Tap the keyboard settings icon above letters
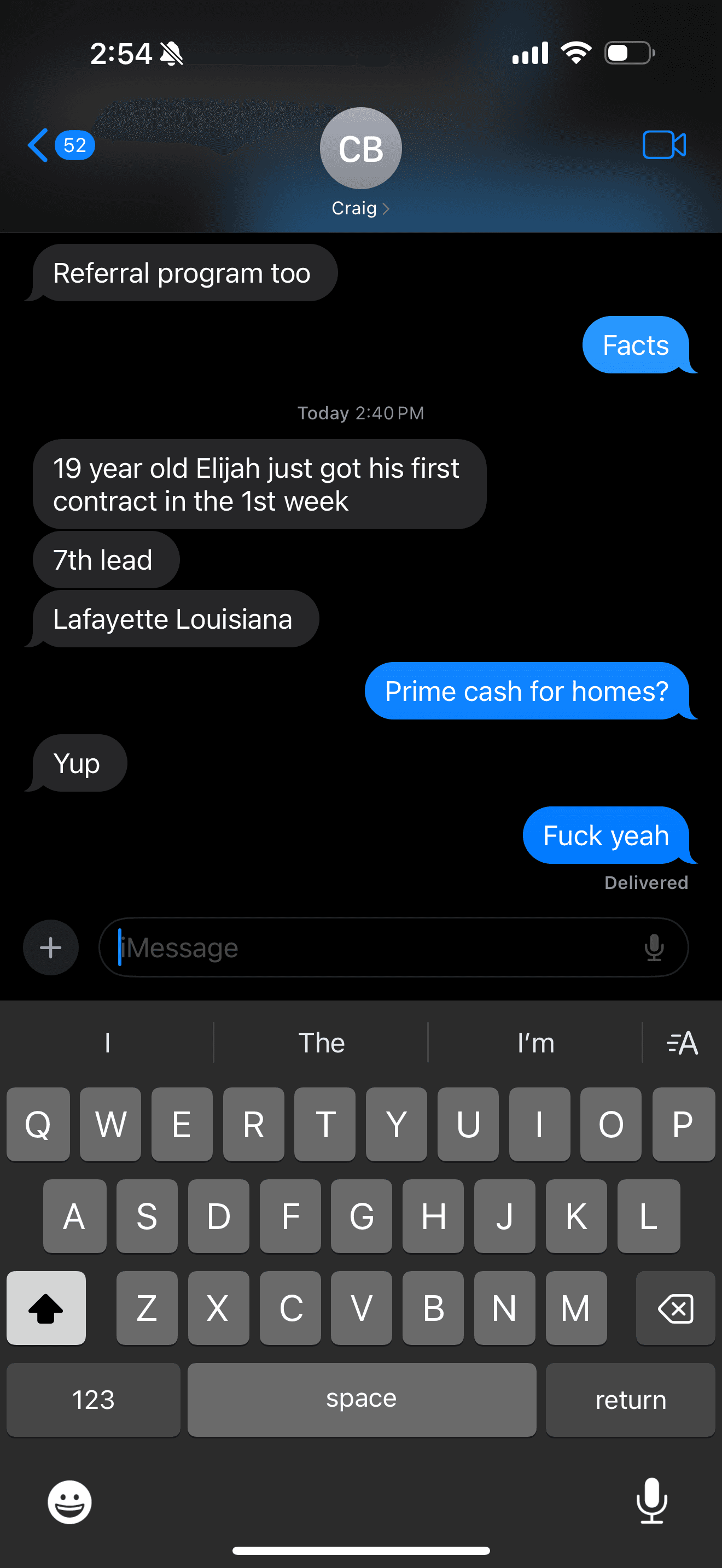The height and width of the screenshot is (1568, 722). 682,1042
